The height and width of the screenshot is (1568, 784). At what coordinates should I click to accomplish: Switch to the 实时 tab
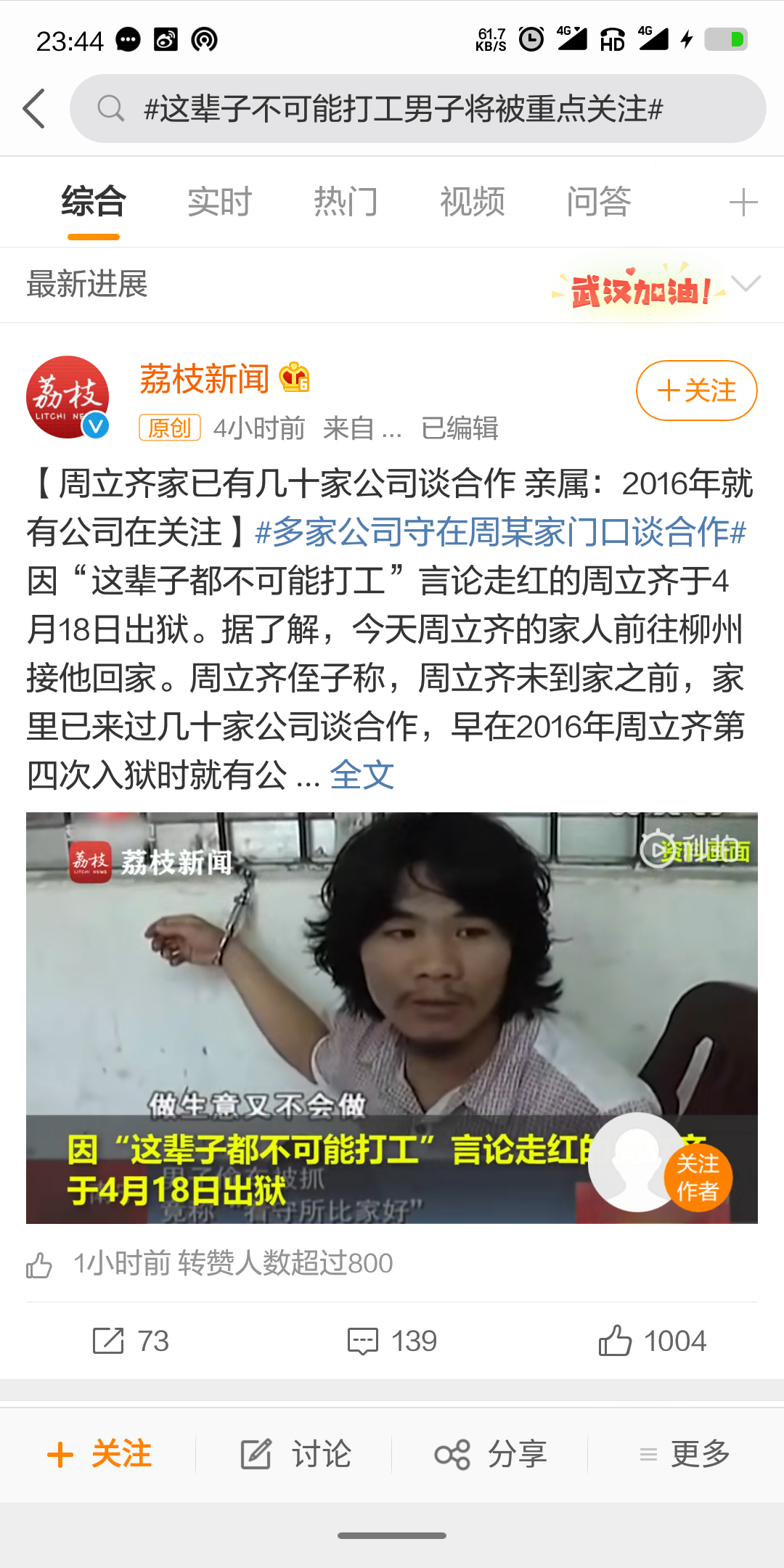219,202
